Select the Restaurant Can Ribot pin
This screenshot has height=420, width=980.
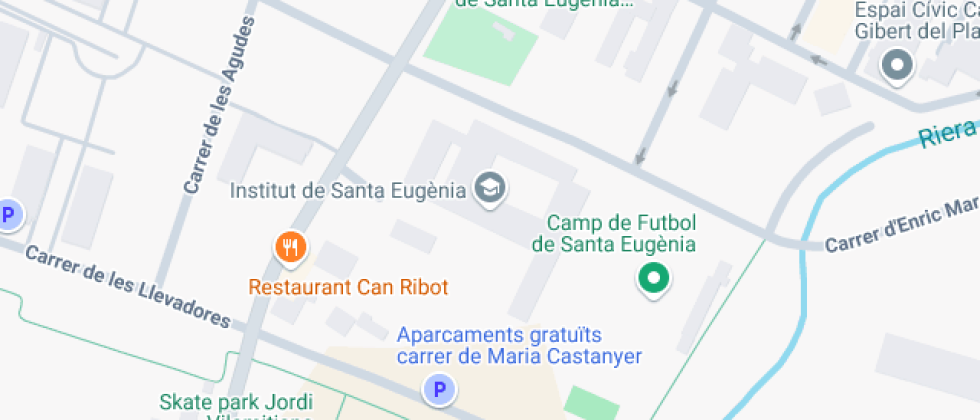[x=290, y=248]
